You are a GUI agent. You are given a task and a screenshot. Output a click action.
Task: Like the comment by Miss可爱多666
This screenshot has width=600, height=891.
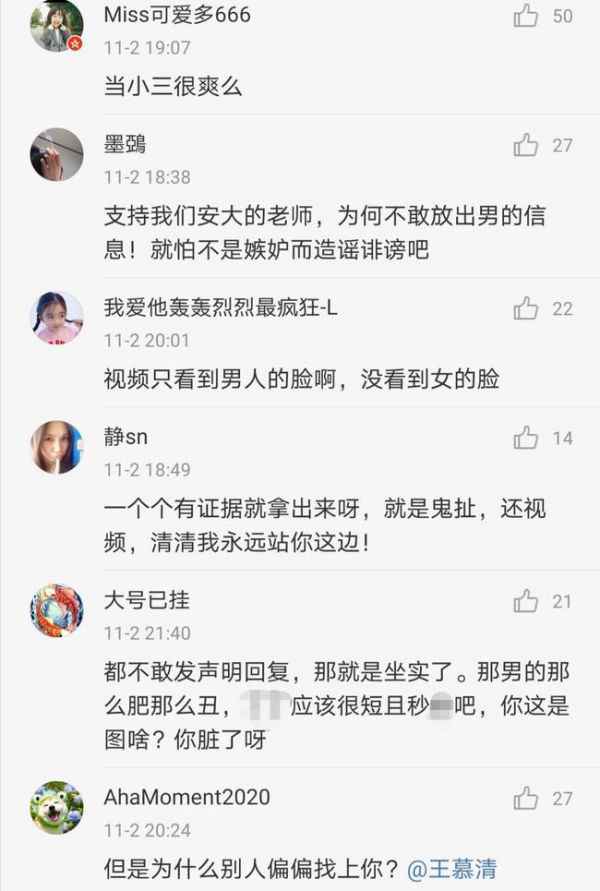point(526,15)
